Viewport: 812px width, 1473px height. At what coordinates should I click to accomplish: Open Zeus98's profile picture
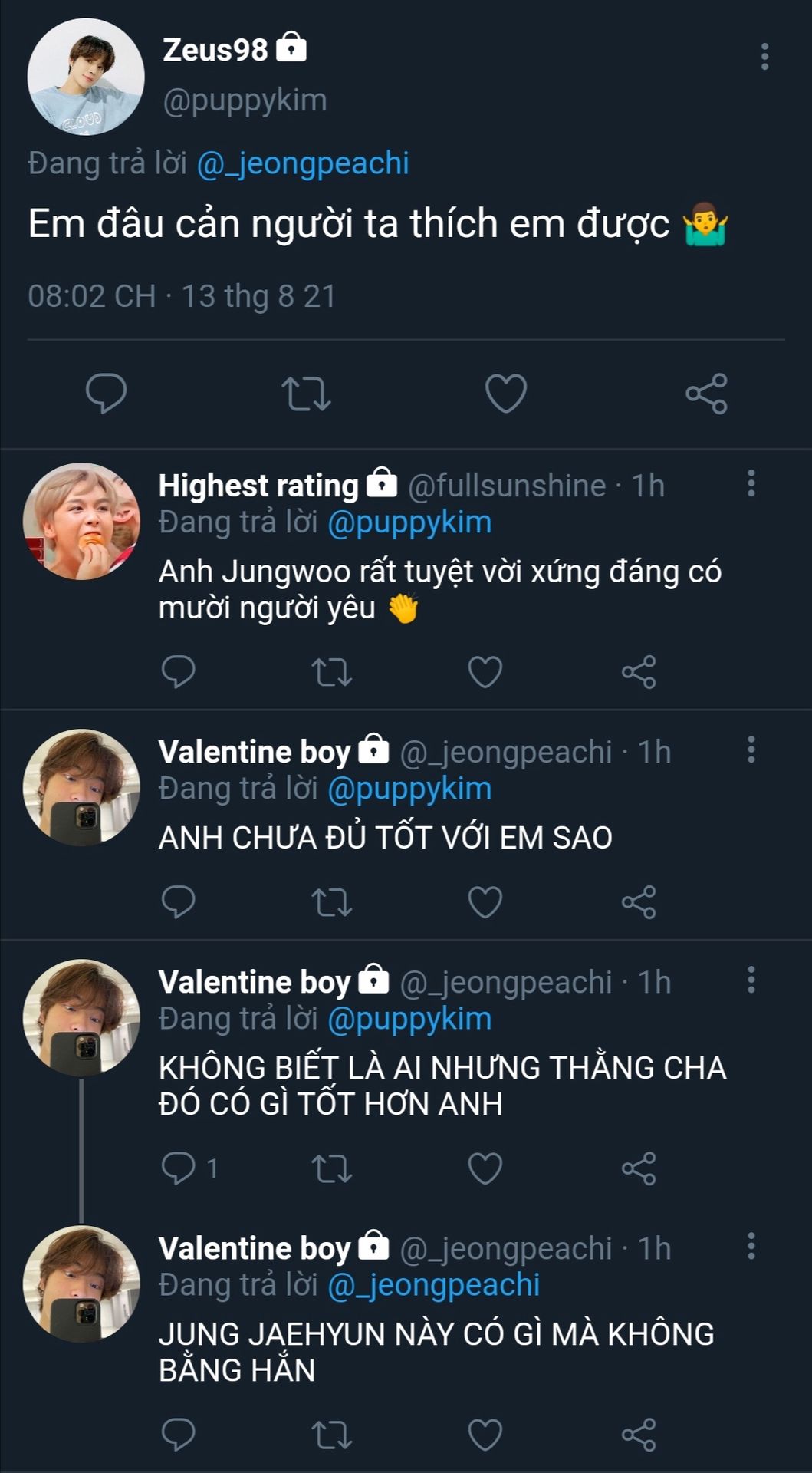86,77
